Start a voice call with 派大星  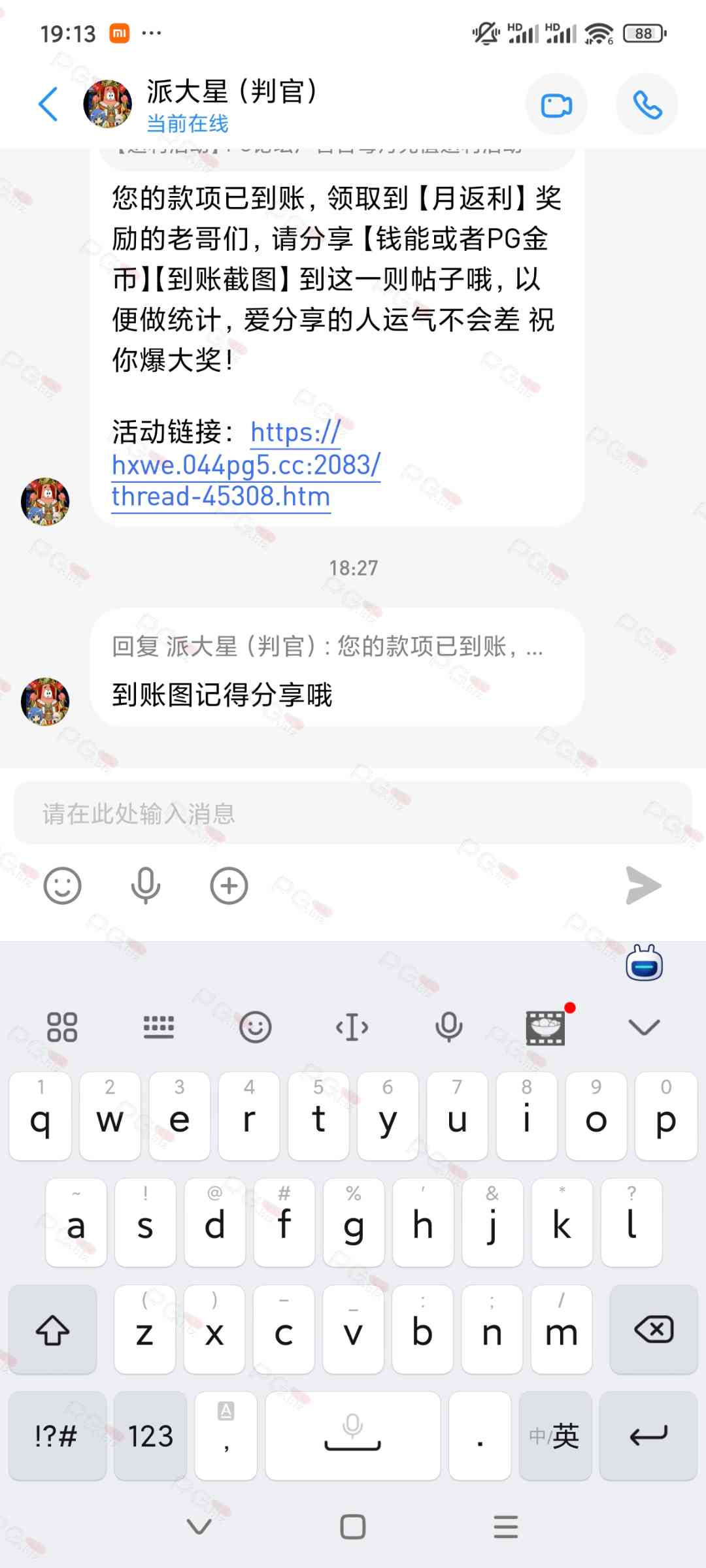point(647,105)
